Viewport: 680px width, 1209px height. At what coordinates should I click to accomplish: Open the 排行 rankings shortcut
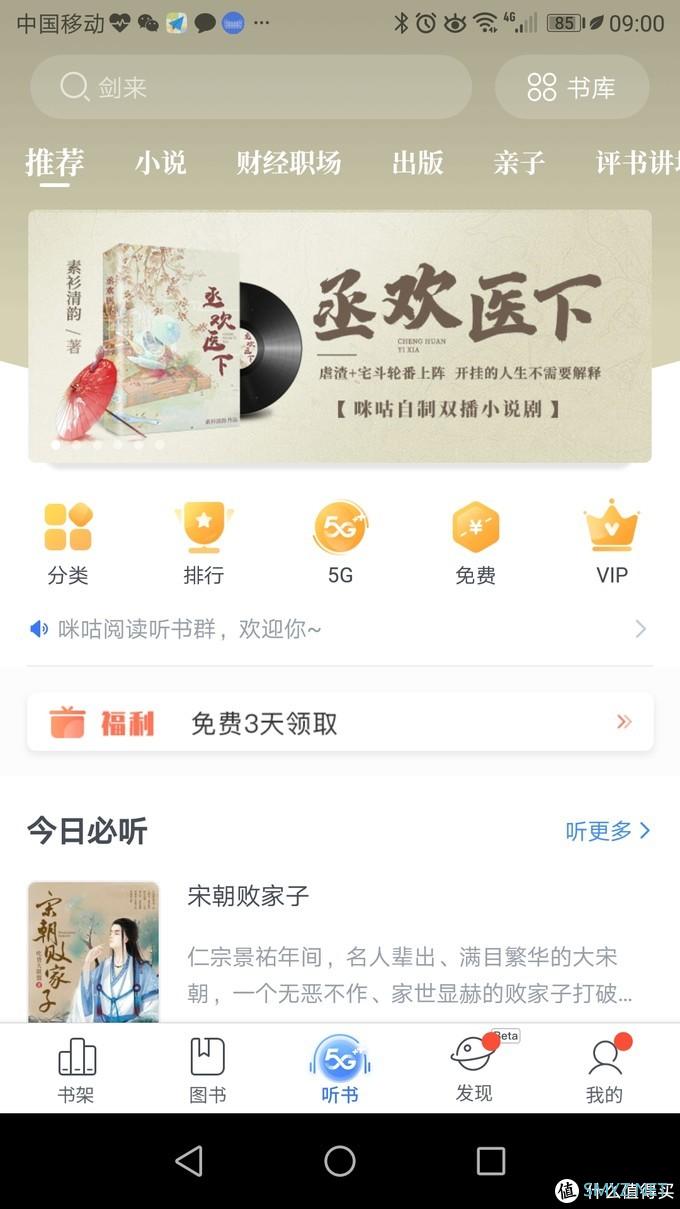coord(204,543)
